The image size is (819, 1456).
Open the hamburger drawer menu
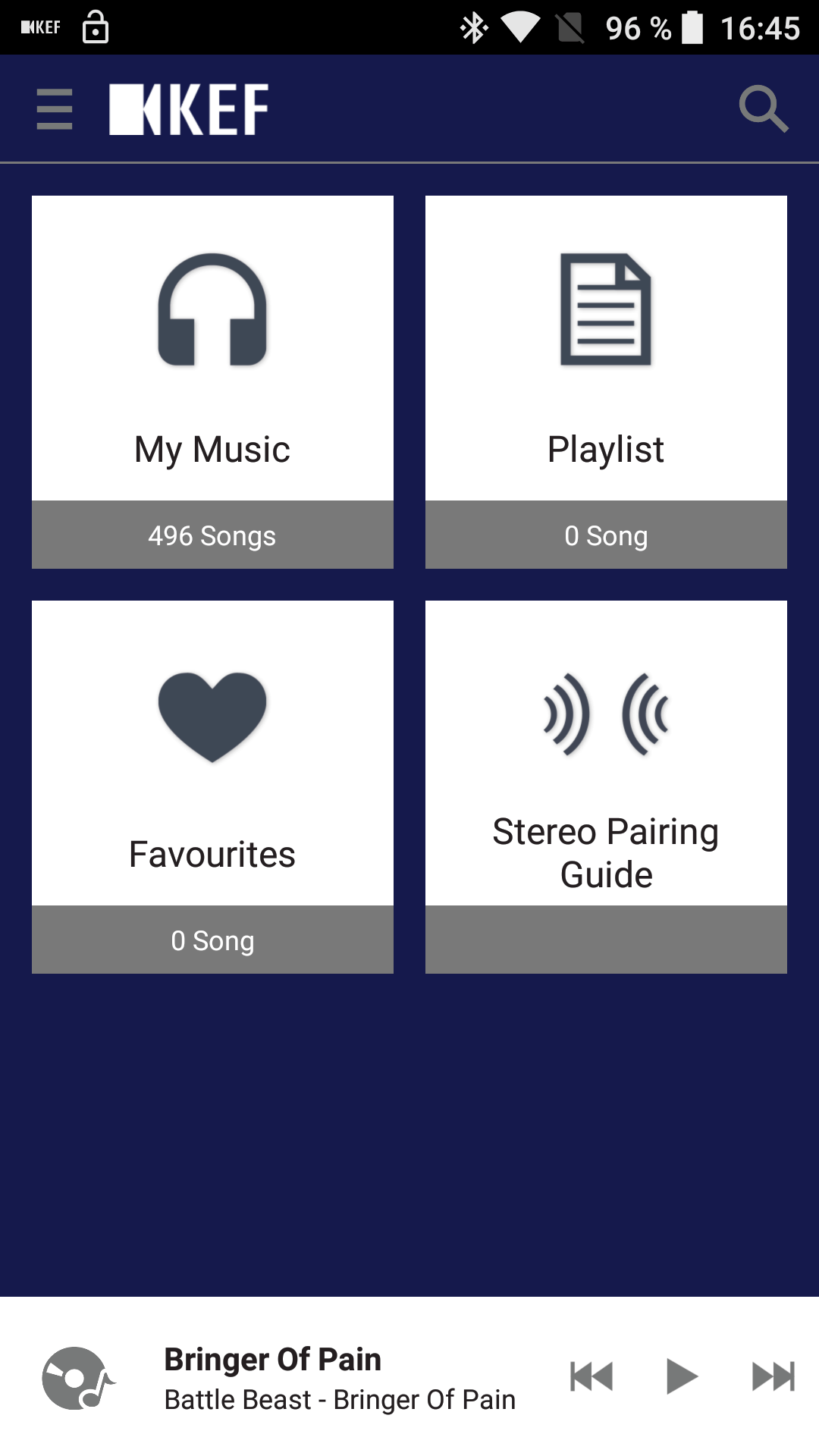(55, 109)
